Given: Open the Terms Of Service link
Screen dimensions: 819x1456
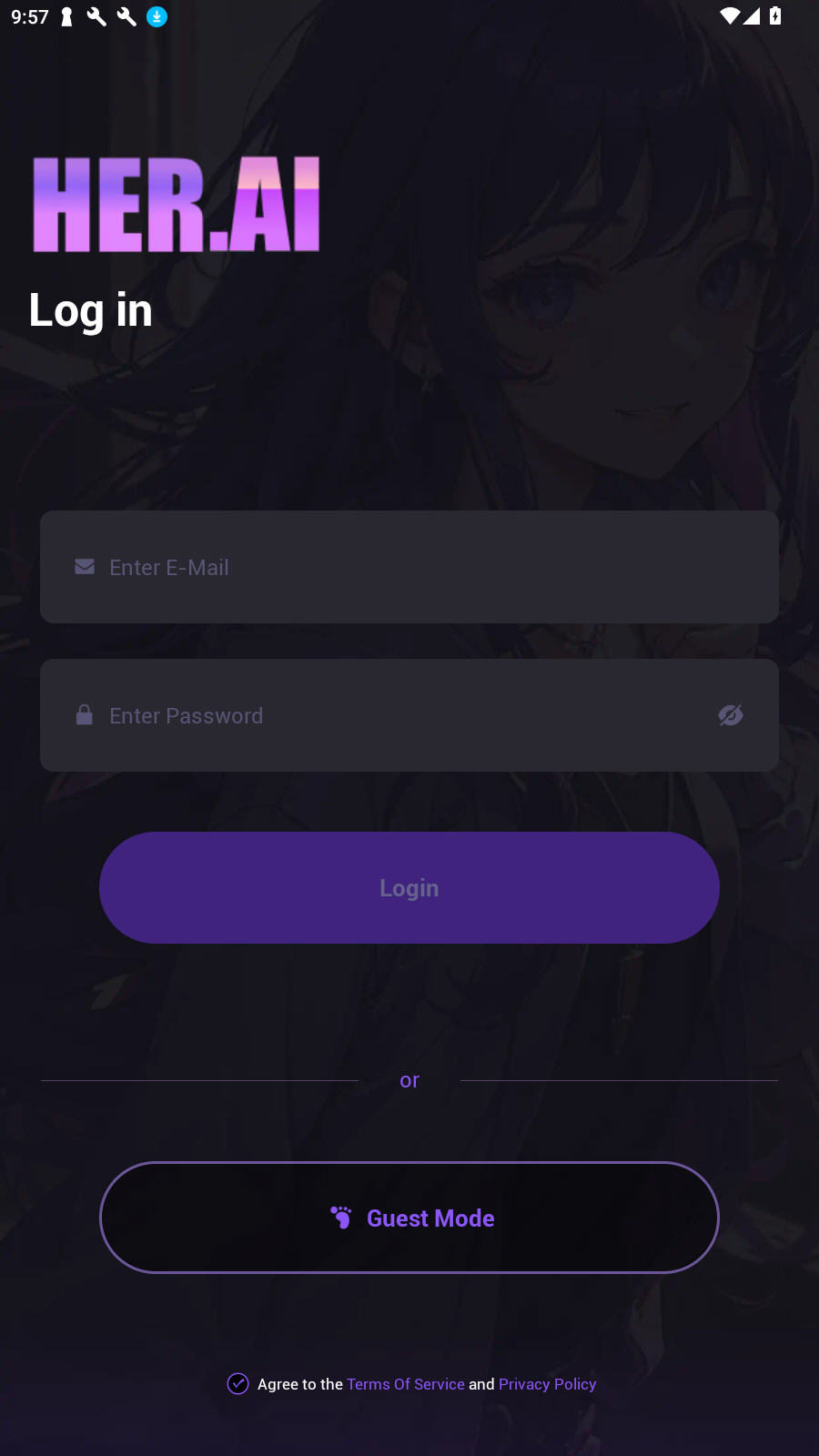Looking at the screenshot, I should click(x=406, y=1384).
